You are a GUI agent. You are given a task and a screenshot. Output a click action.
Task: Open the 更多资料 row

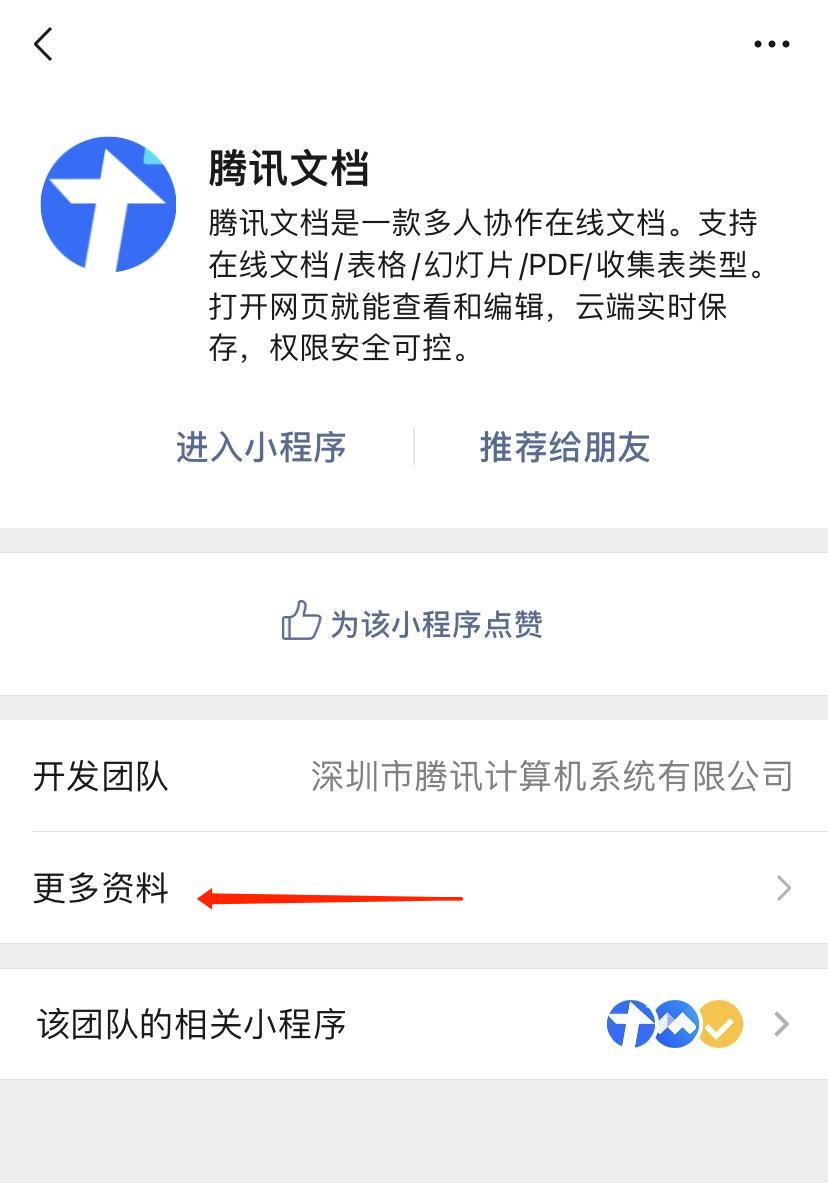tap(413, 888)
